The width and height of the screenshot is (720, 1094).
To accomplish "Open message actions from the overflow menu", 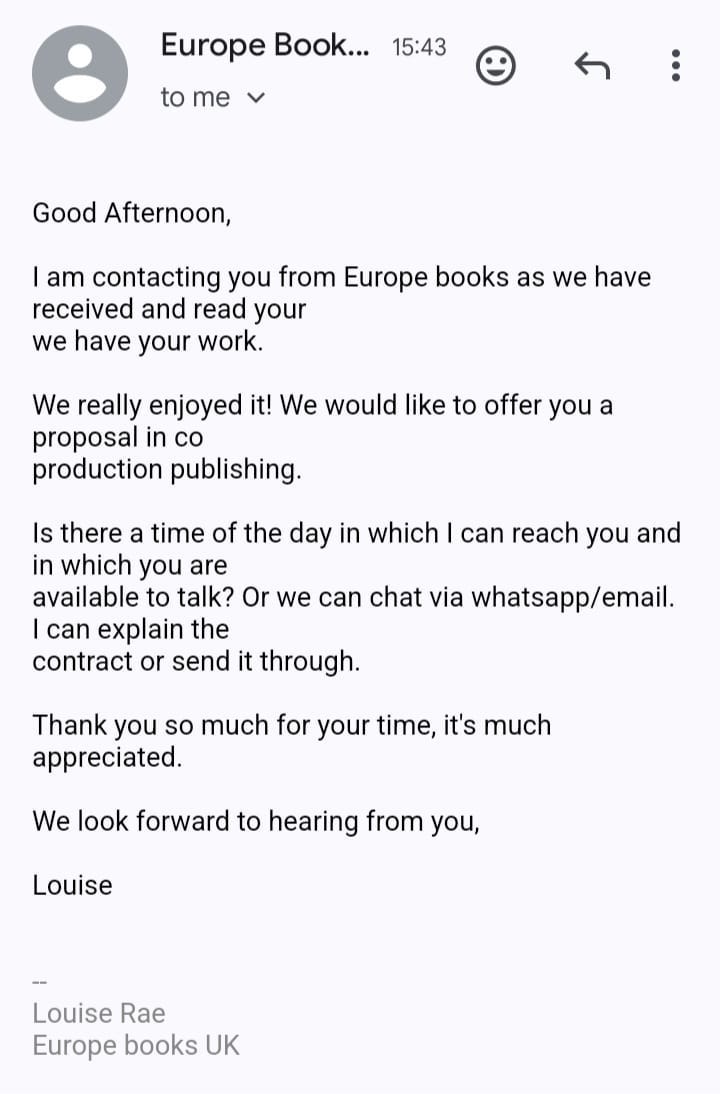I will coord(675,64).
